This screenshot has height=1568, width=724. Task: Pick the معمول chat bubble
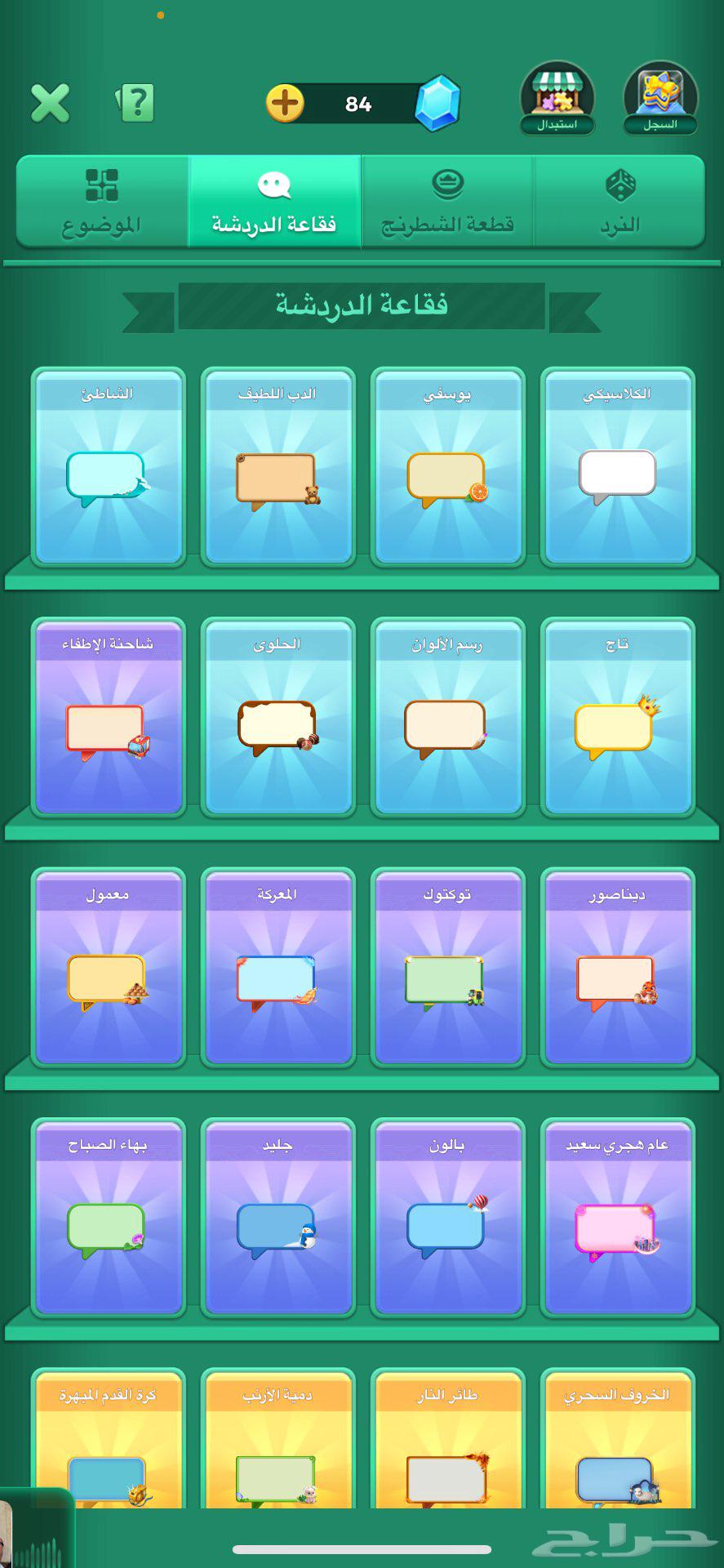(x=108, y=968)
